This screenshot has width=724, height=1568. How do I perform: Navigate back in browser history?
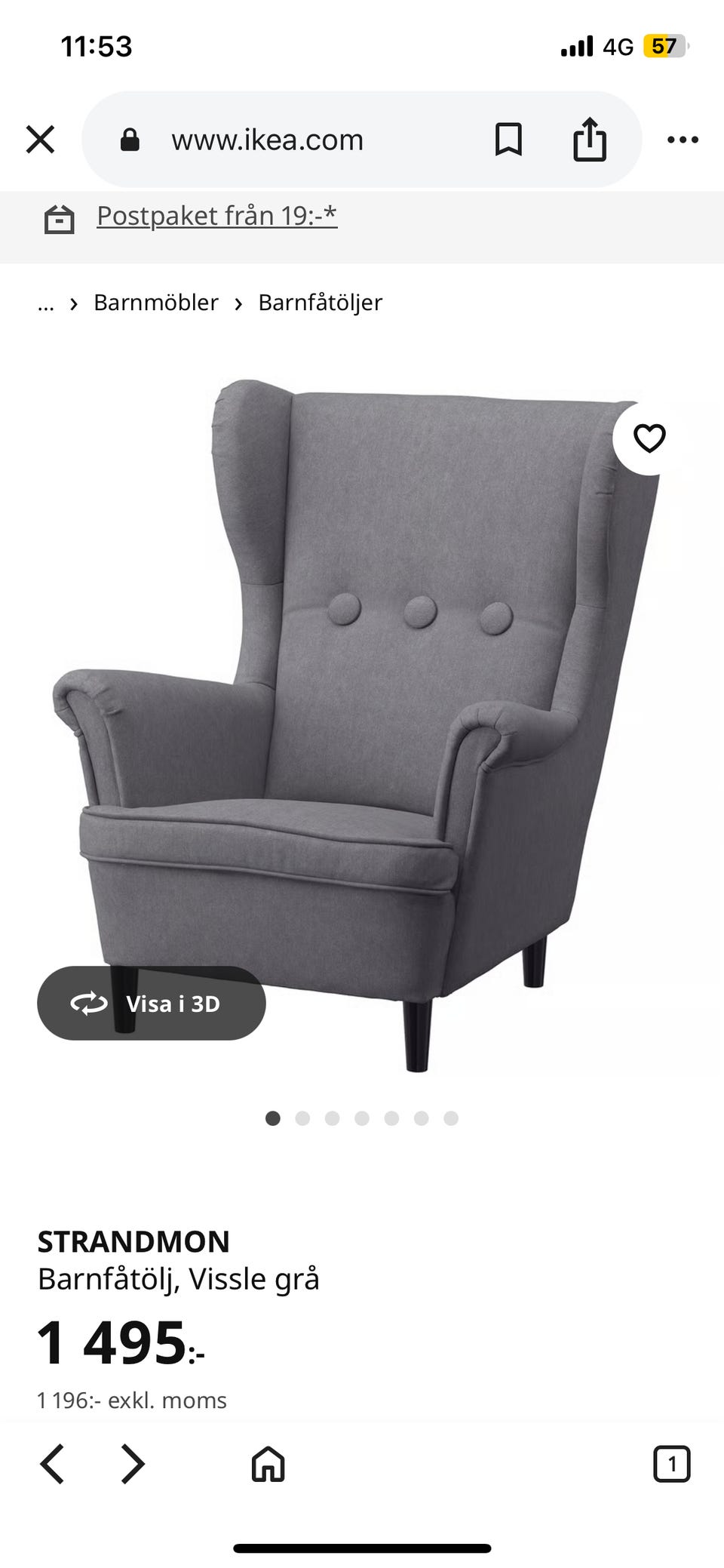click(52, 1464)
